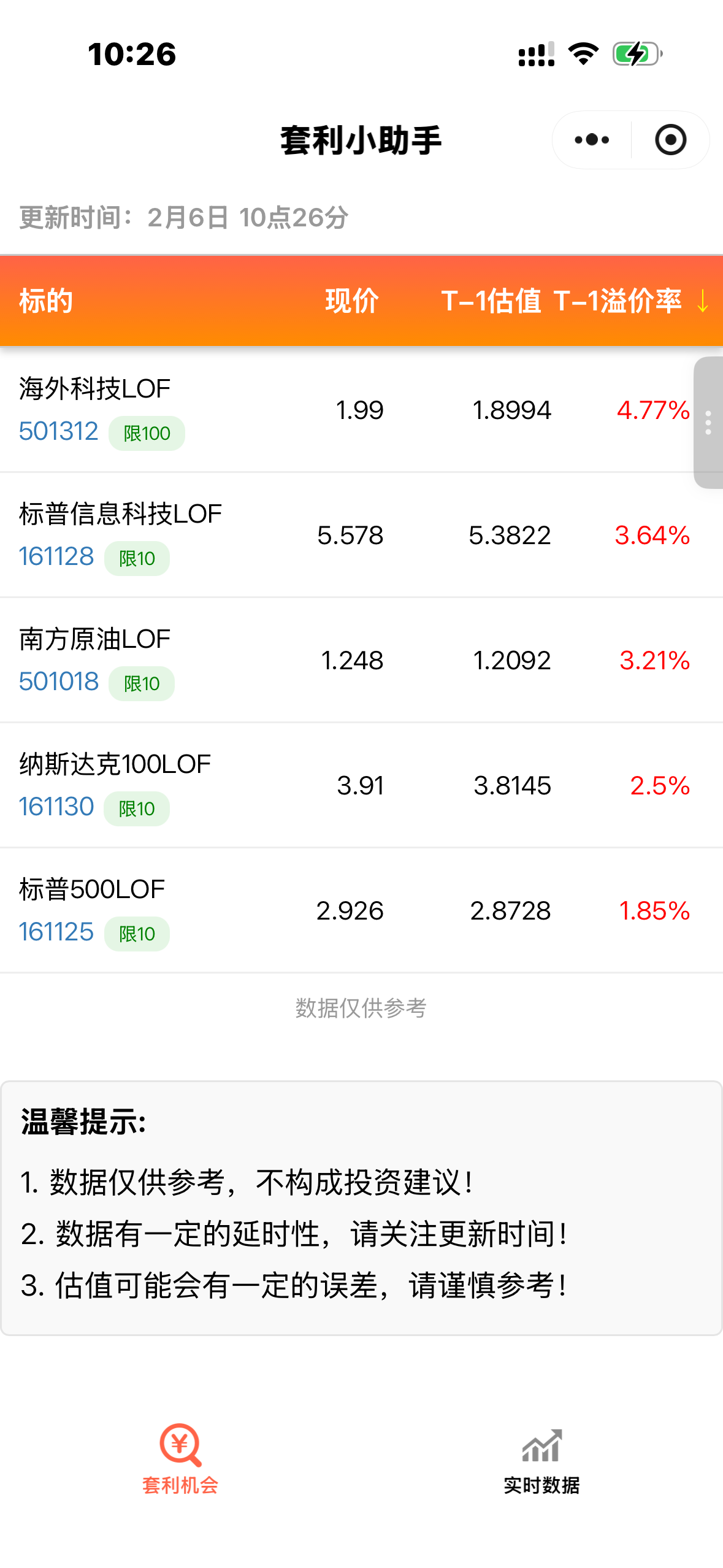
Task: Open the 标普信息科技LOF row
Action: point(361,535)
